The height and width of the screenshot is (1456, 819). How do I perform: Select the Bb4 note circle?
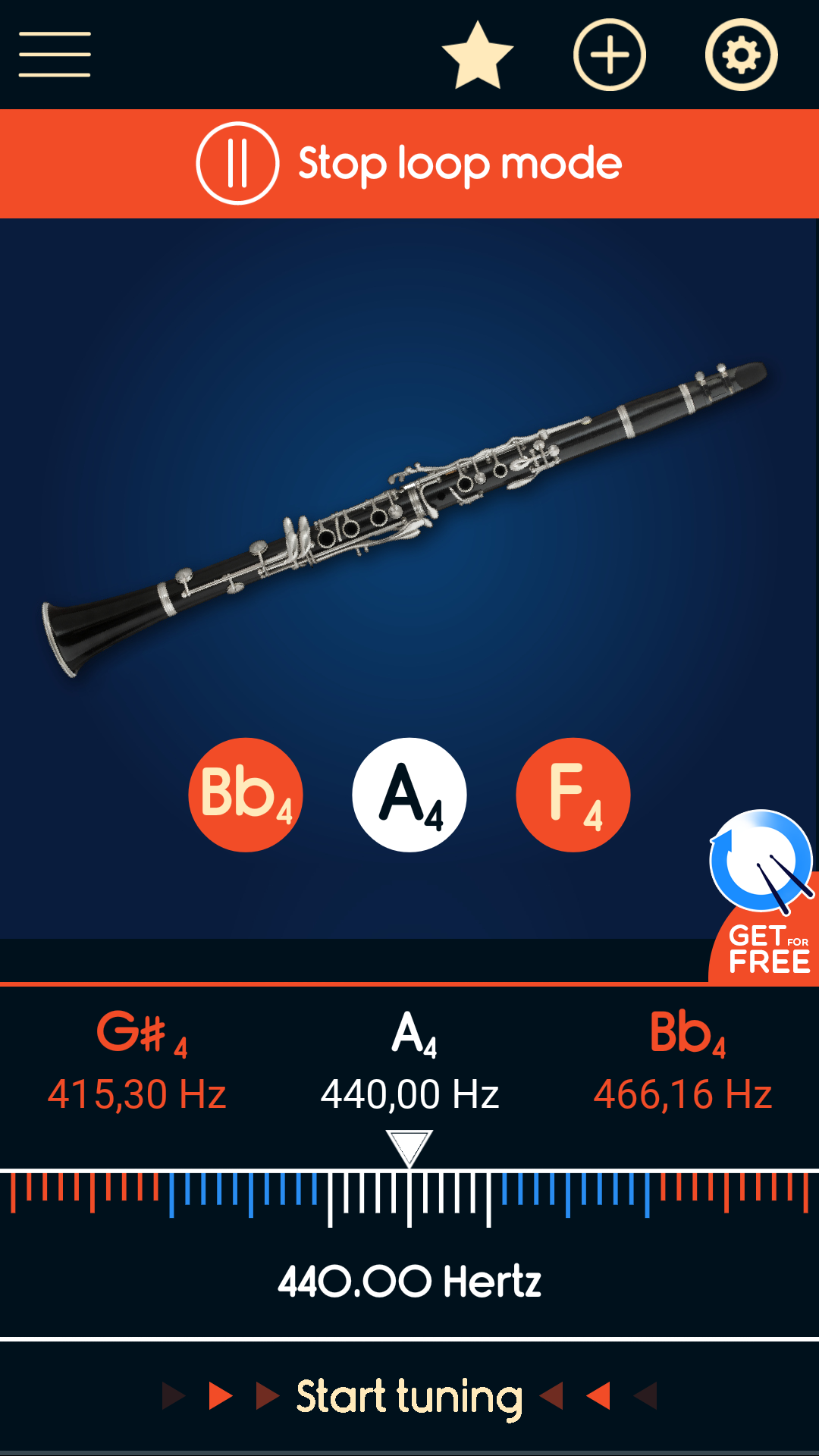coord(245,793)
